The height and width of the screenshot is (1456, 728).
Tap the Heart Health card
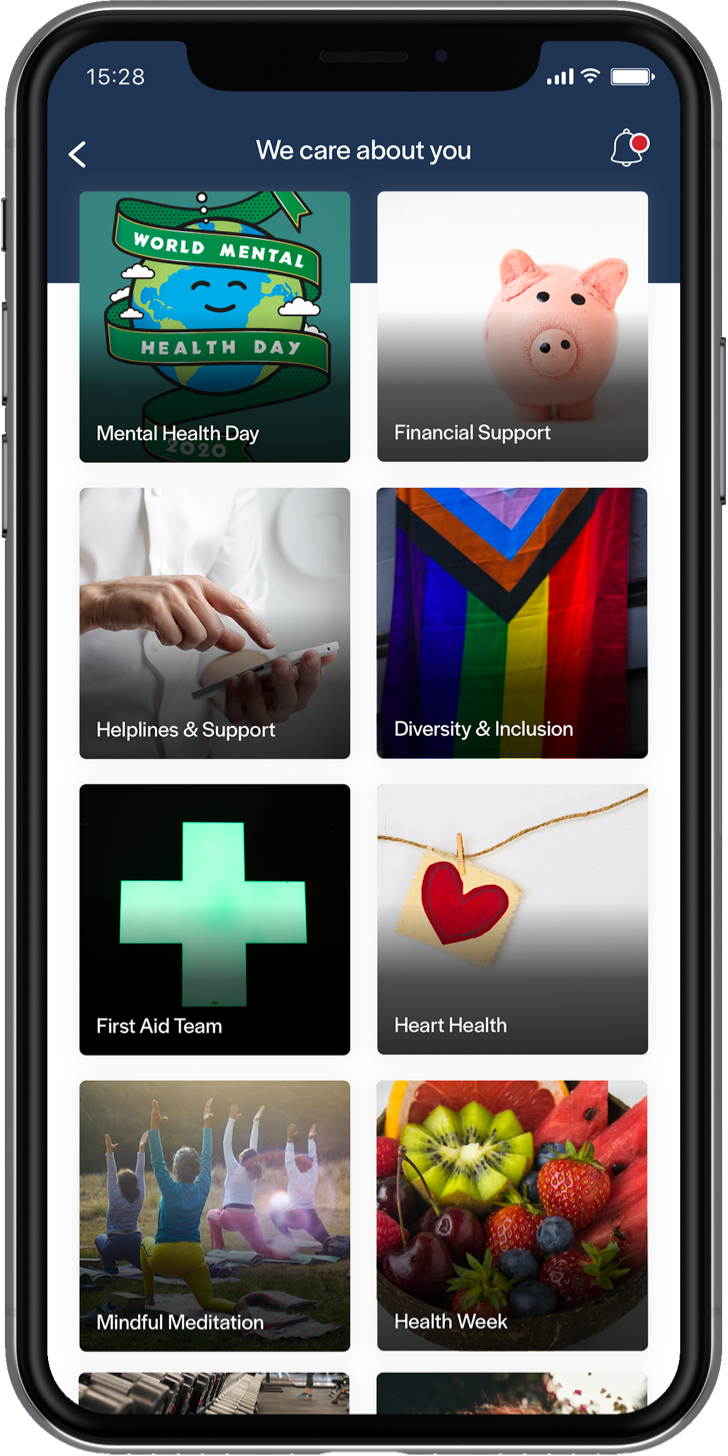512,919
